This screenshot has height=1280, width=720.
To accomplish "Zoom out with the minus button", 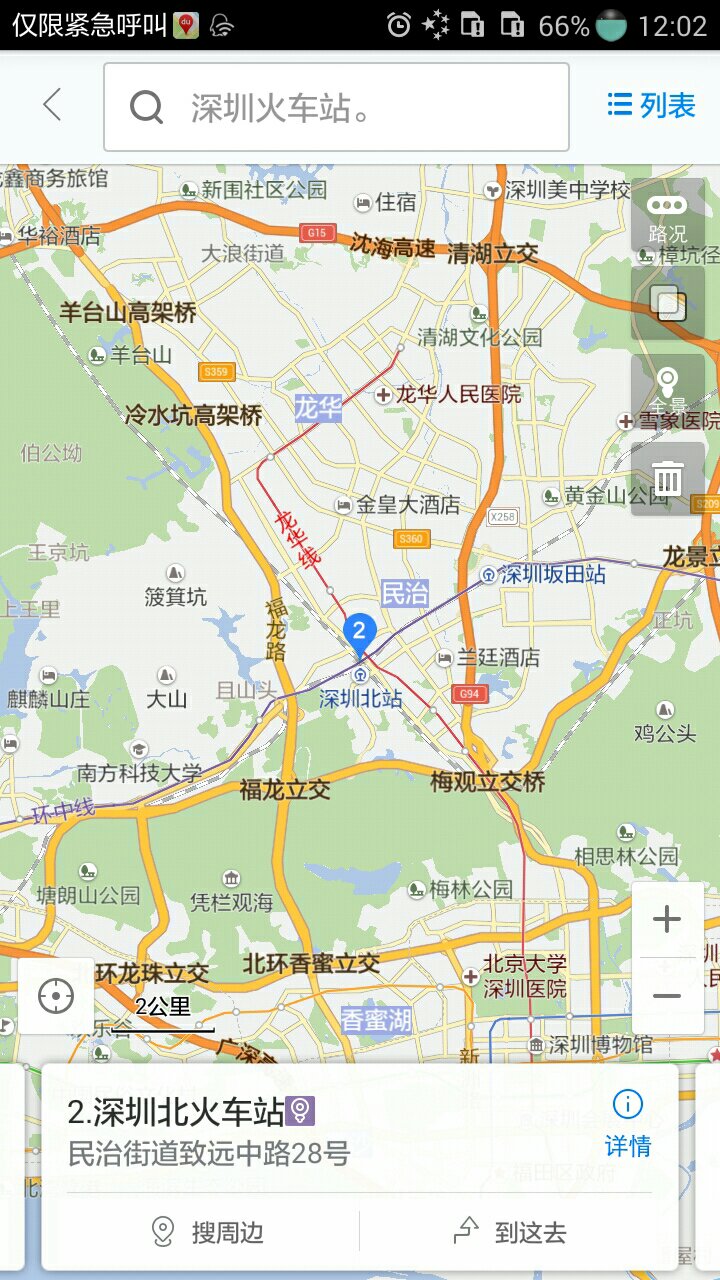I will click(667, 996).
